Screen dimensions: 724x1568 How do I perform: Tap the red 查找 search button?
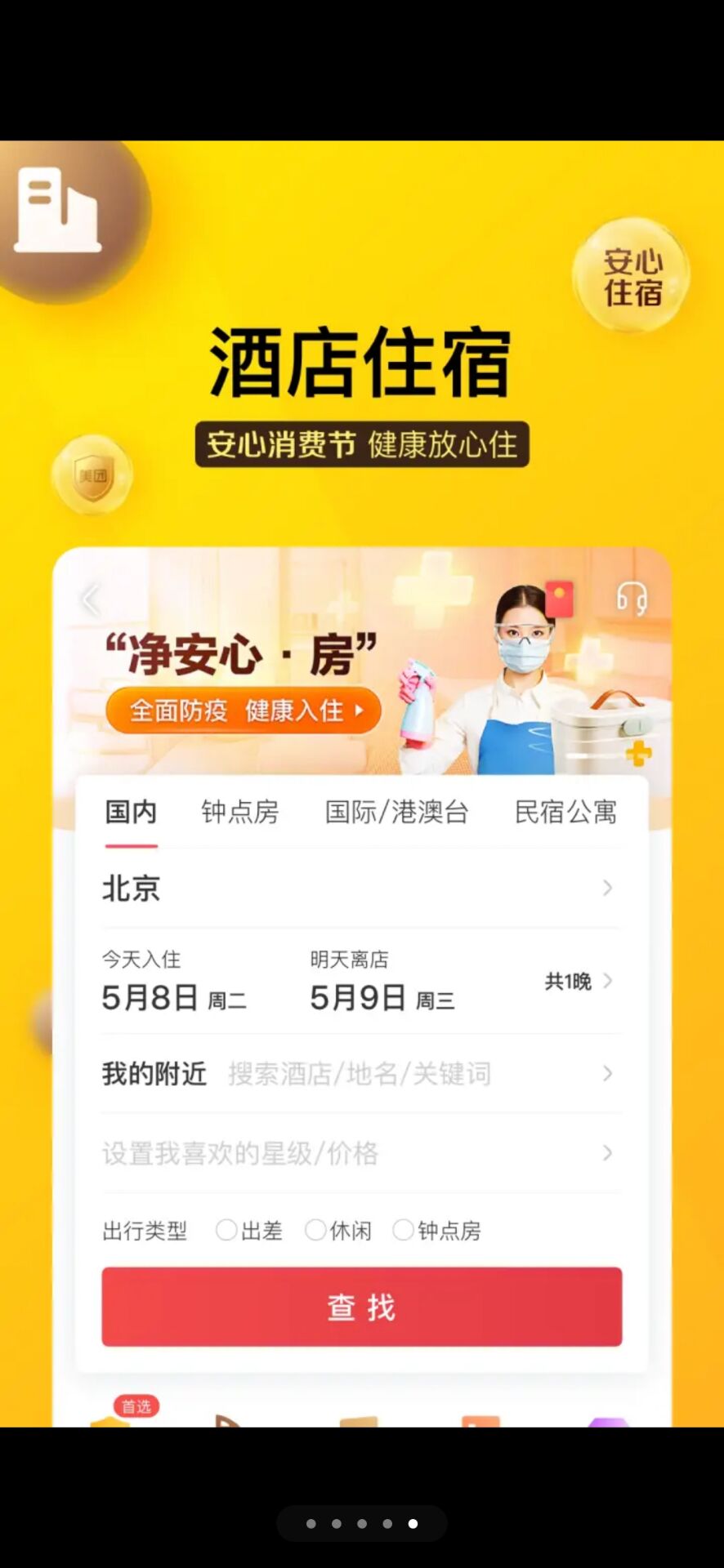pyautogui.click(x=360, y=1307)
